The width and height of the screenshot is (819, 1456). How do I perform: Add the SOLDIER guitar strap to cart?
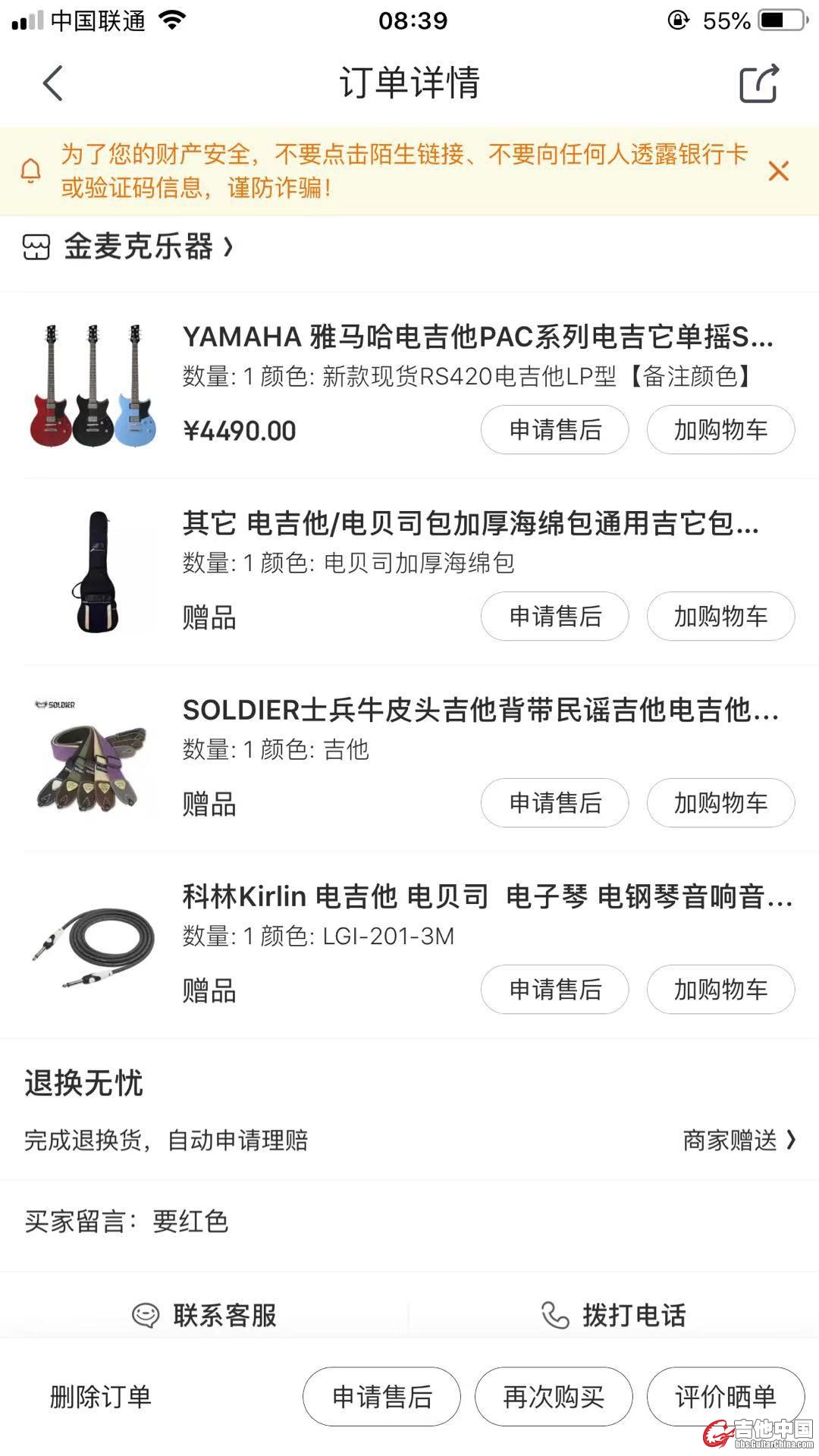(720, 803)
